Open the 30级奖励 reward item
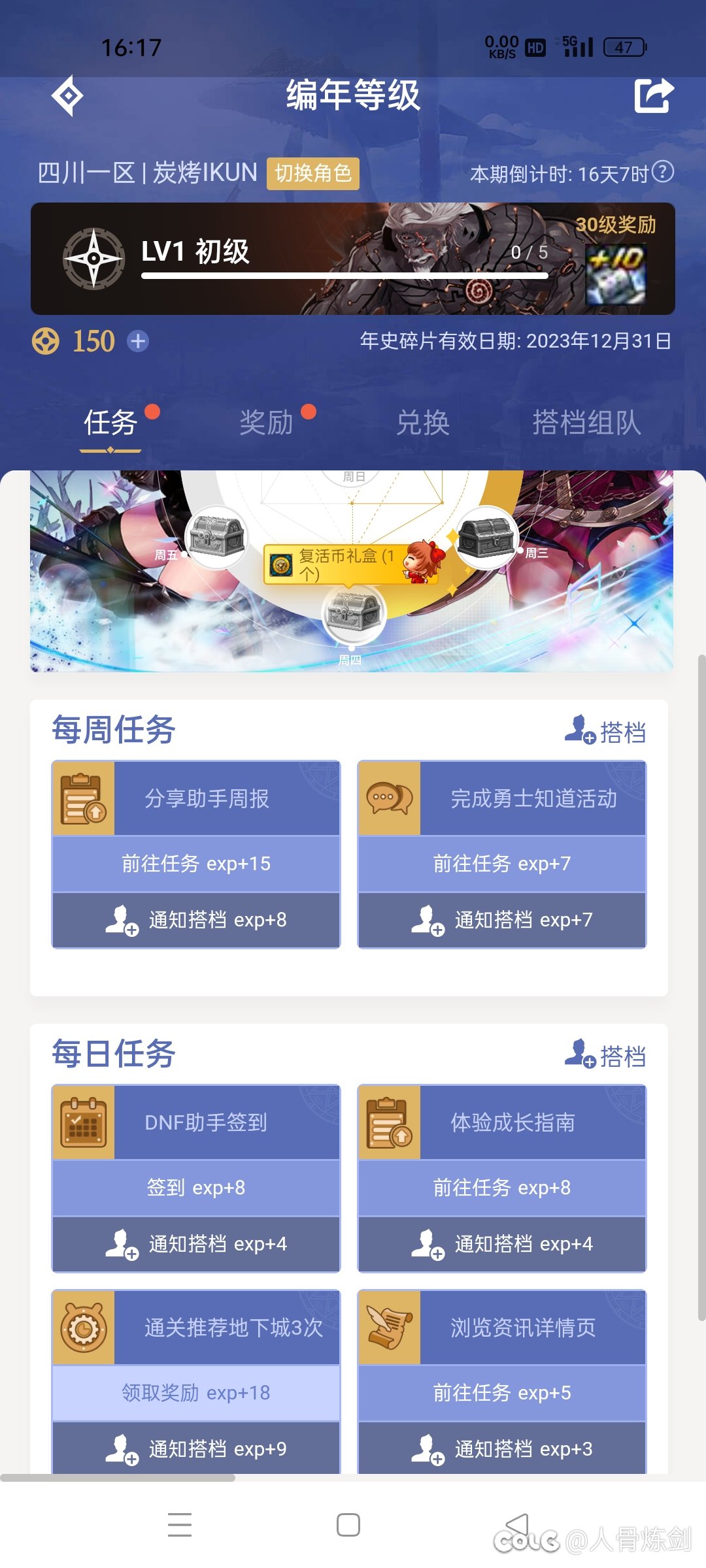706x1568 pixels. (x=616, y=275)
